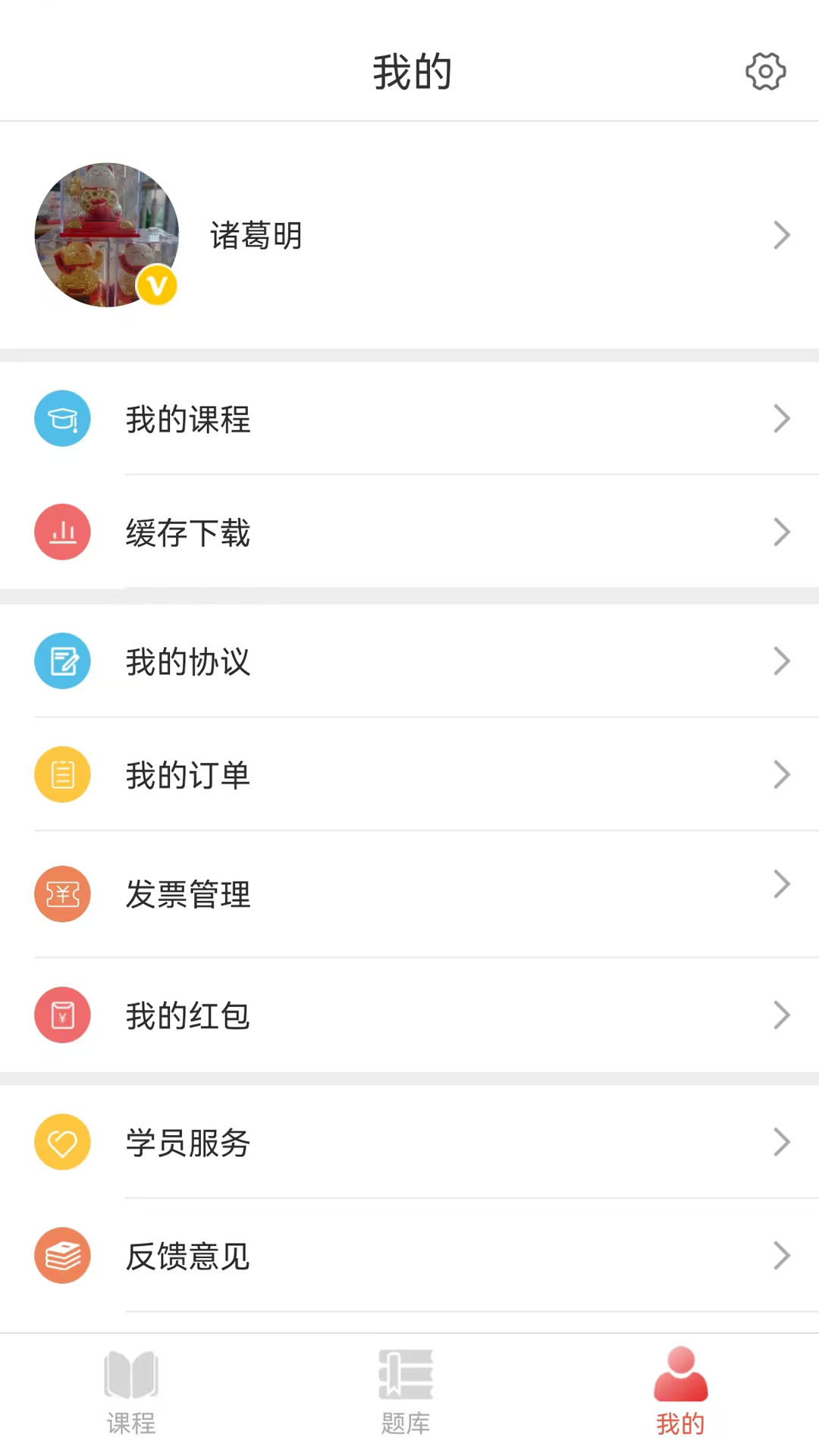Tap the profile avatar picture
This screenshot has height=1456, width=819.
click(106, 235)
